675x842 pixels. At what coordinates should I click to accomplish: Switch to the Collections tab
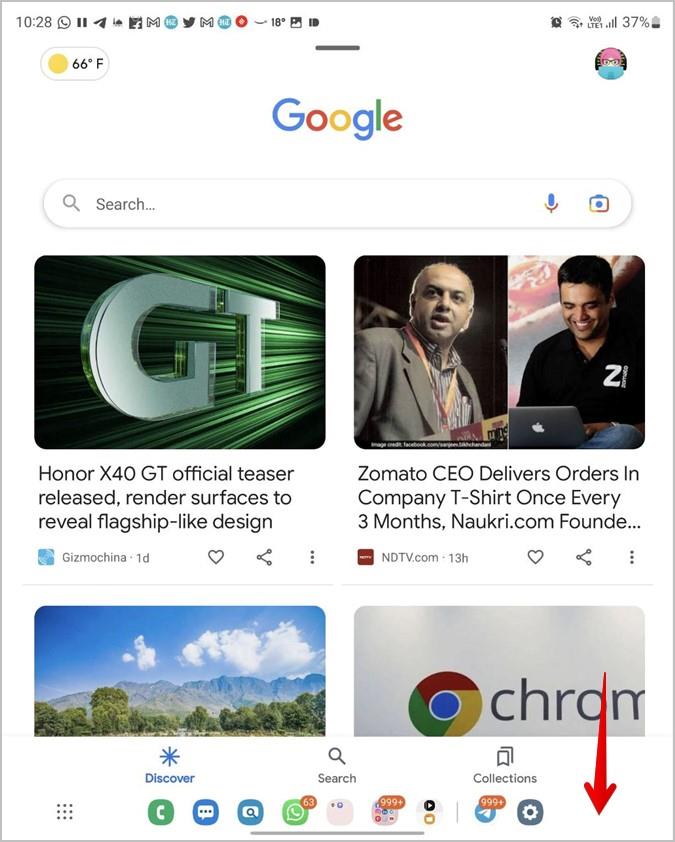[505, 765]
